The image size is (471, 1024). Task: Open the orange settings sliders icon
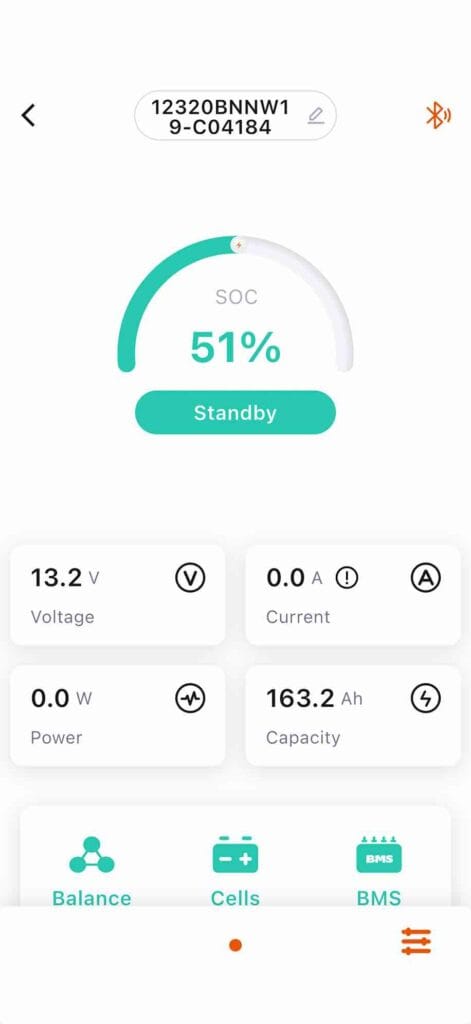[416, 941]
